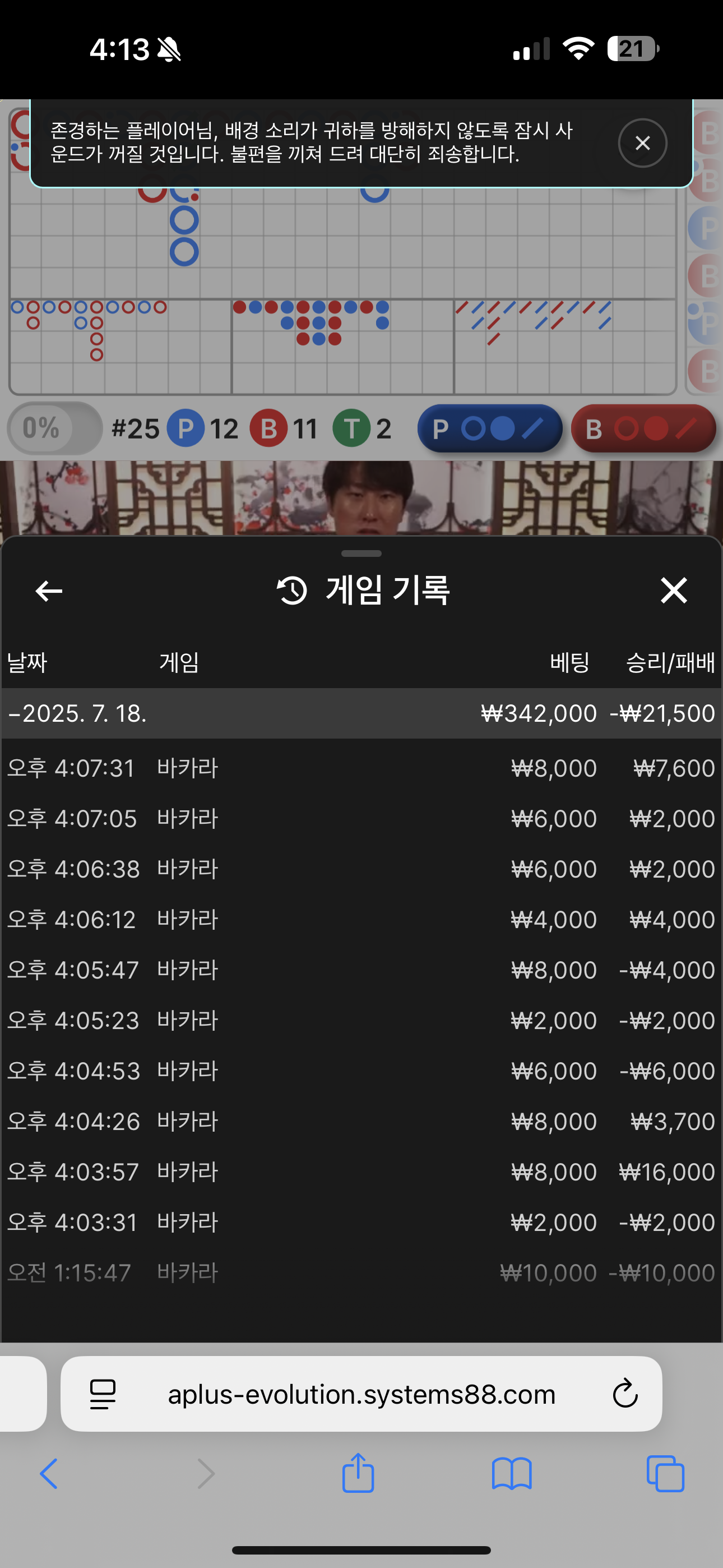Open the 오후 4:03:57 바카라 record
The height and width of the screenshot is (1568, 723).
tap(361, 1172)
